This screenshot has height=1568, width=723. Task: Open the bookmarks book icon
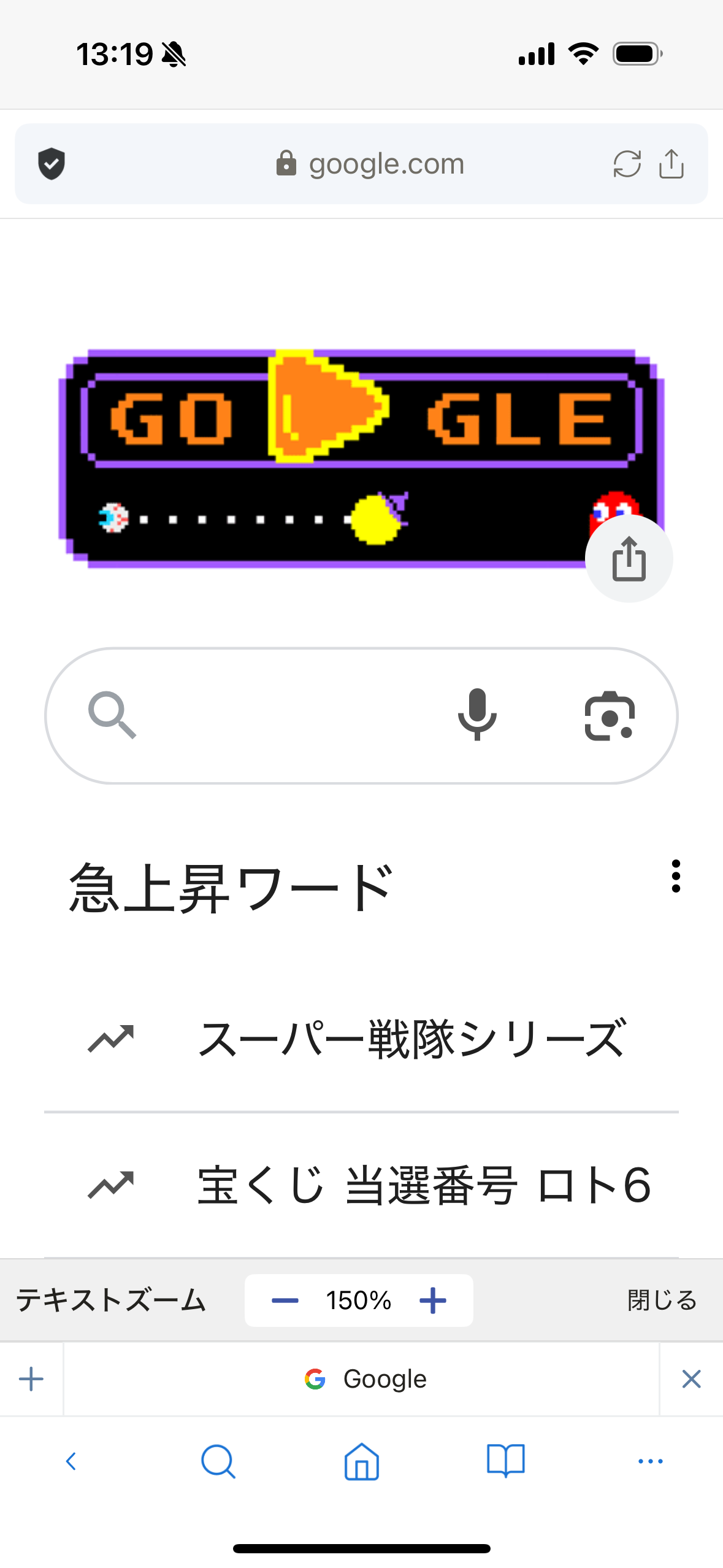[x=505, y=1461]
